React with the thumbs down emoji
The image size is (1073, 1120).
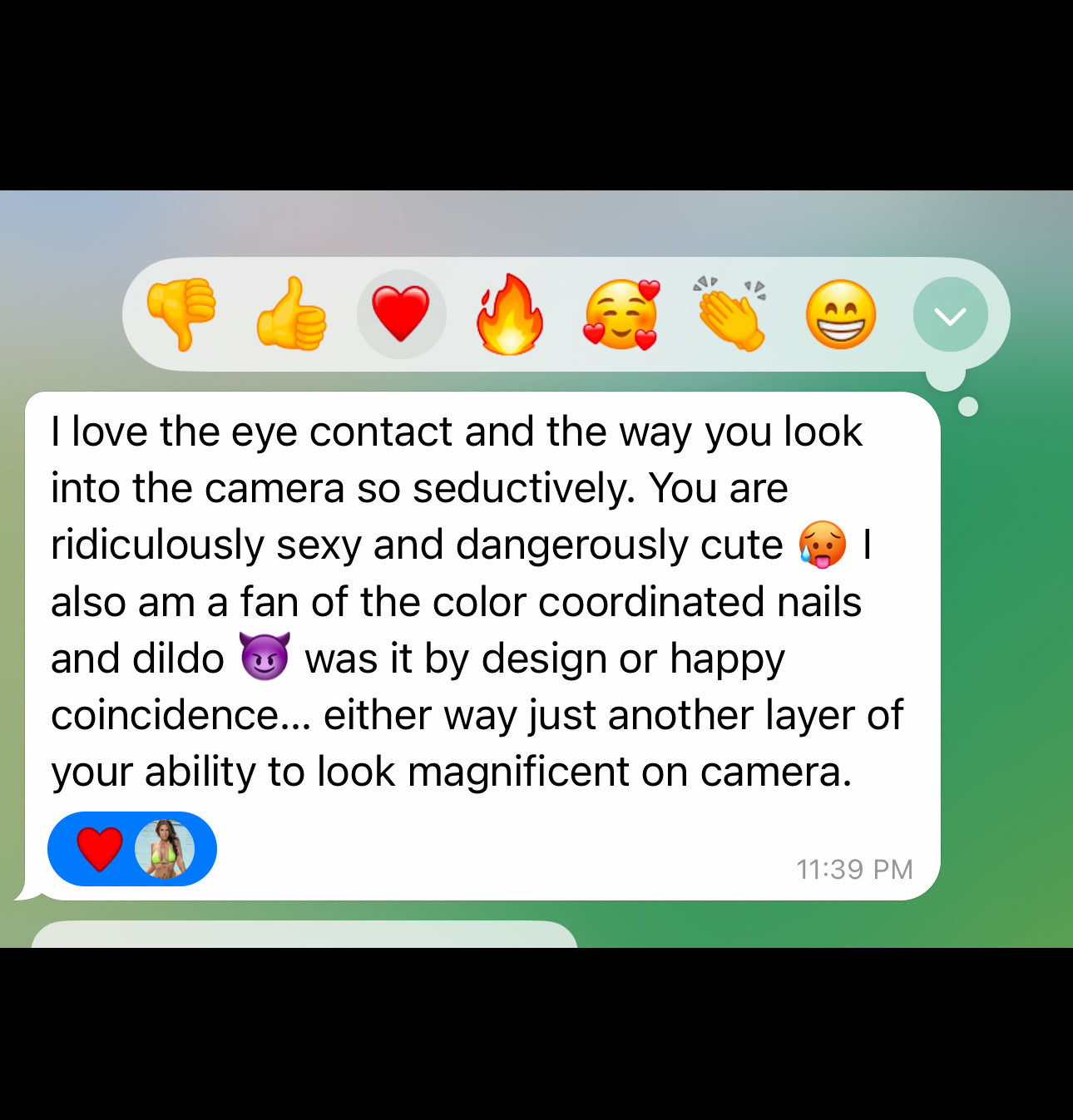click(181, 314)
